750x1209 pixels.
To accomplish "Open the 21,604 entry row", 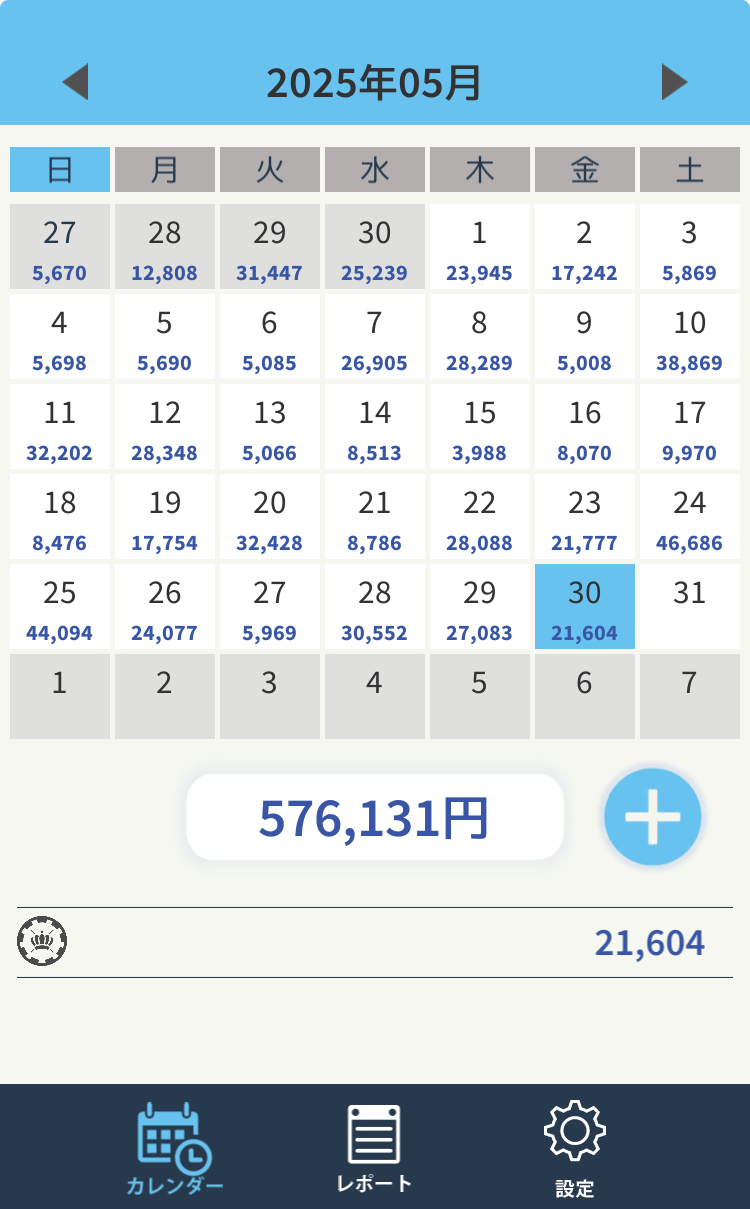I will point(375,942).
